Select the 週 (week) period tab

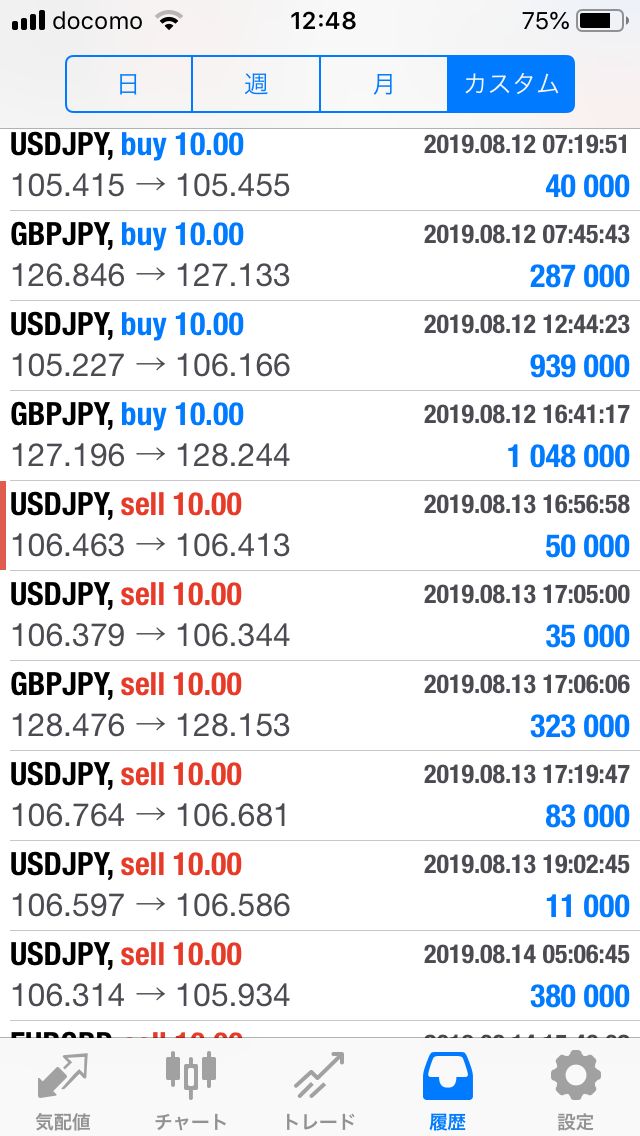tap(256, 84)
